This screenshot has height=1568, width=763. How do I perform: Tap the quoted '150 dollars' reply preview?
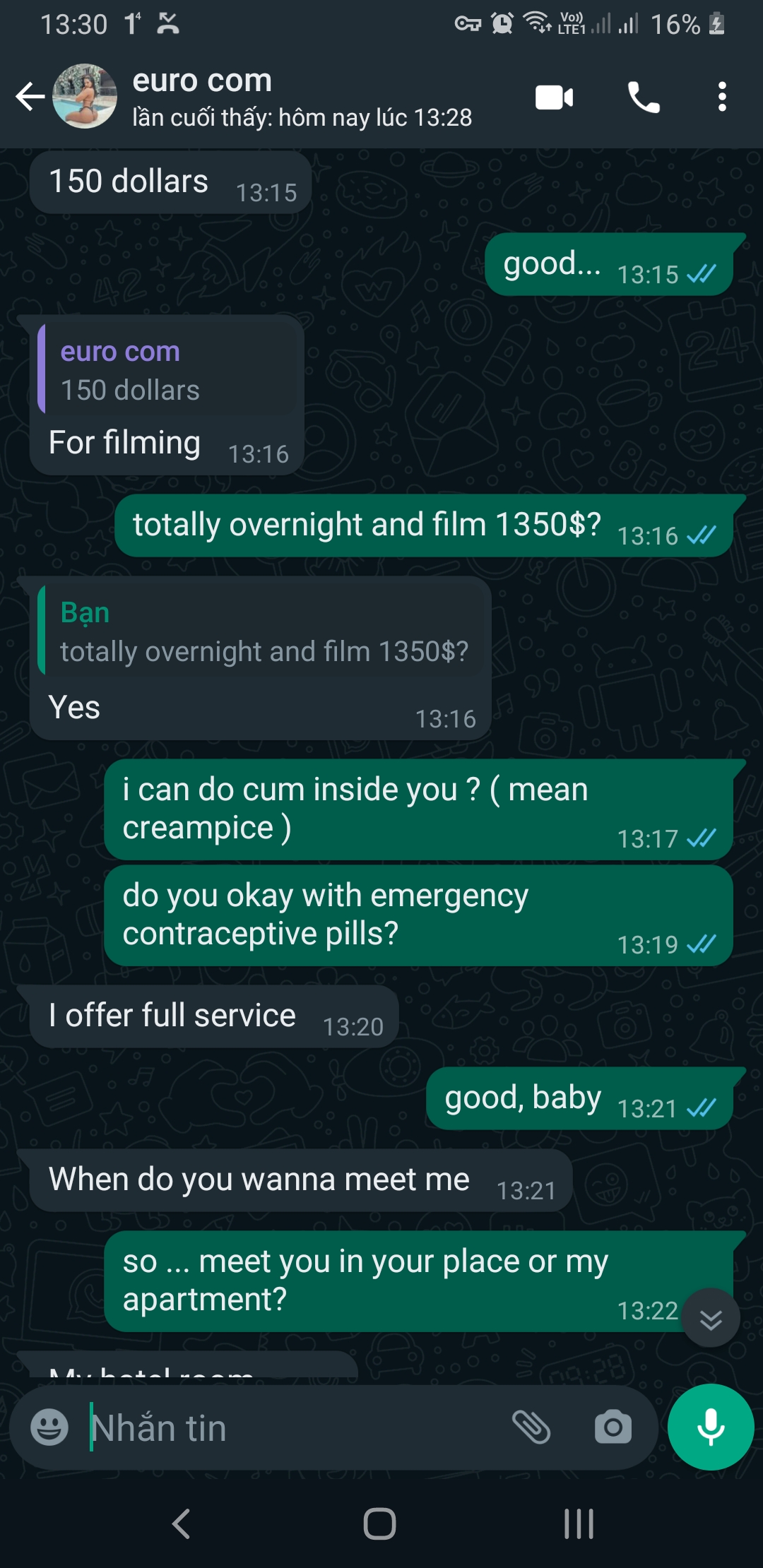click(x=168, y=369)
